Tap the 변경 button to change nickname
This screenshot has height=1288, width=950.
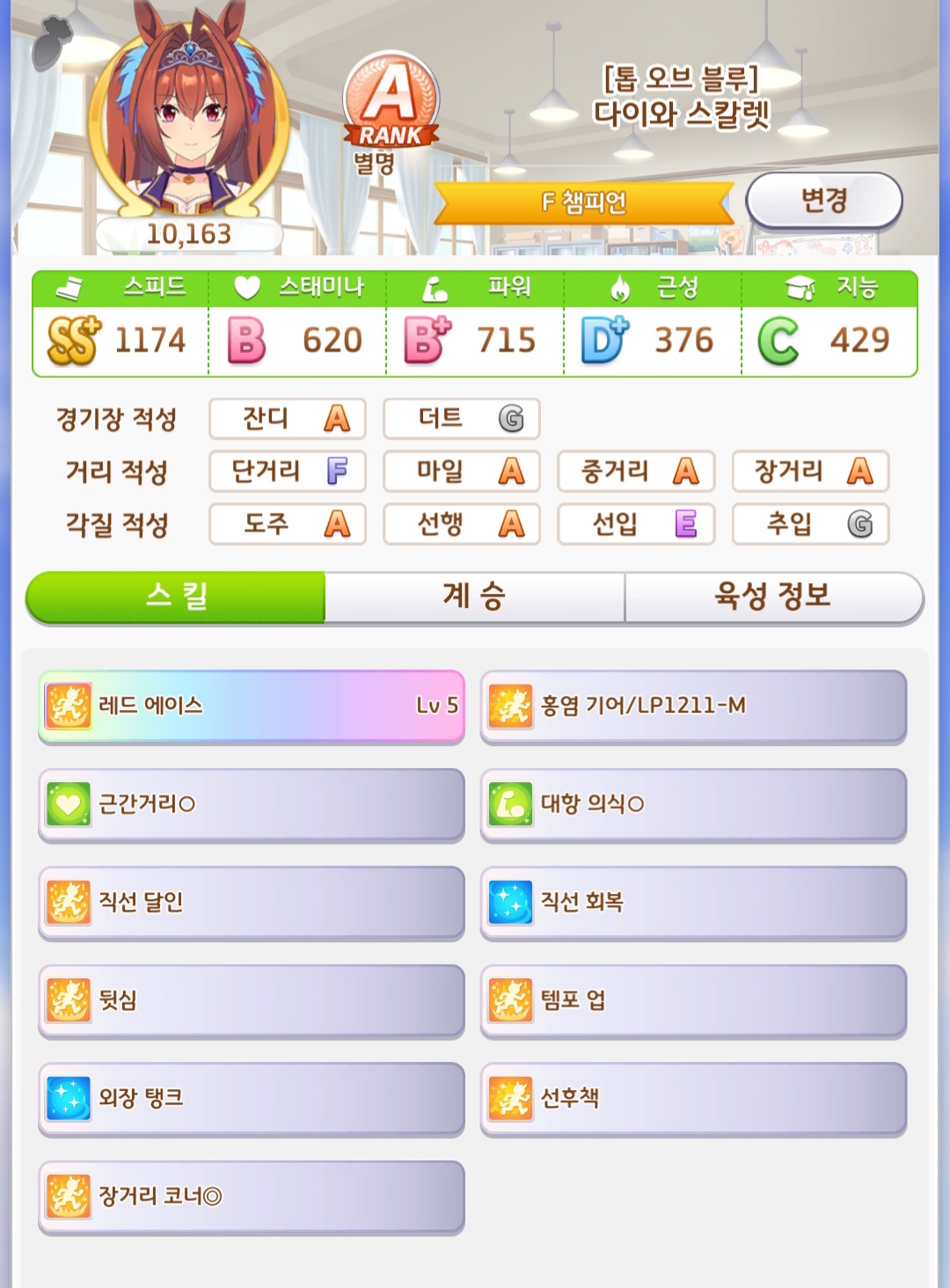[x=823, y=201]
